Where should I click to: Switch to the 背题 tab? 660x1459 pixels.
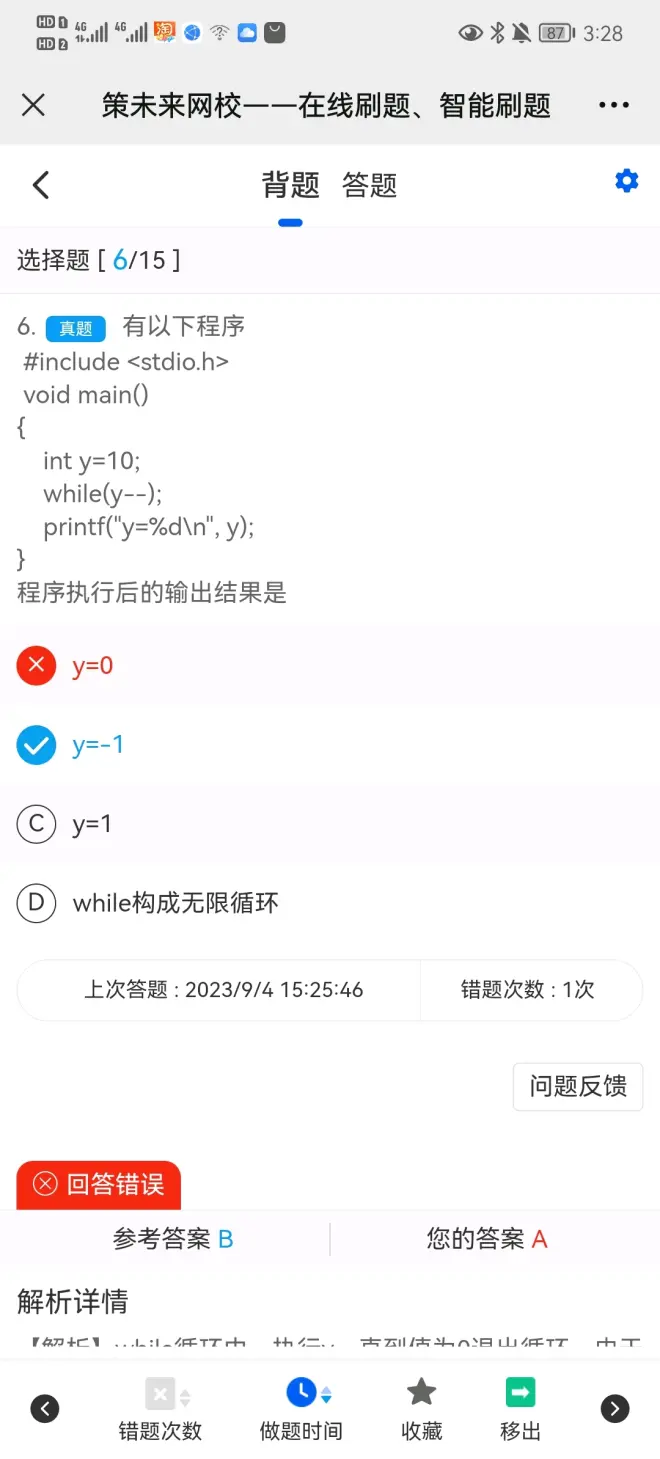click(x=290, y=185)
